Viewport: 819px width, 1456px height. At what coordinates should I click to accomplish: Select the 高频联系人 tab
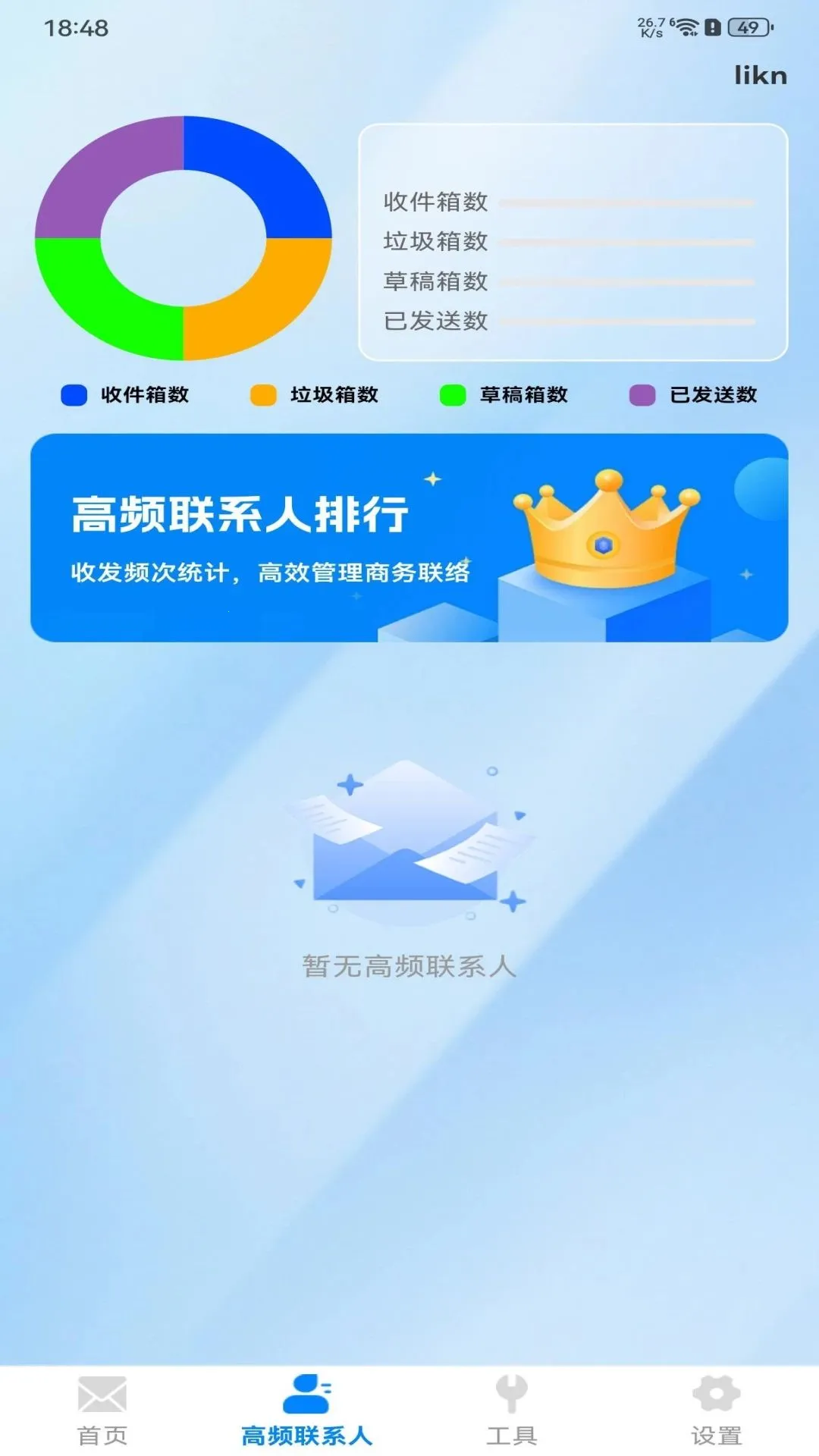(x=307, y=1410)
